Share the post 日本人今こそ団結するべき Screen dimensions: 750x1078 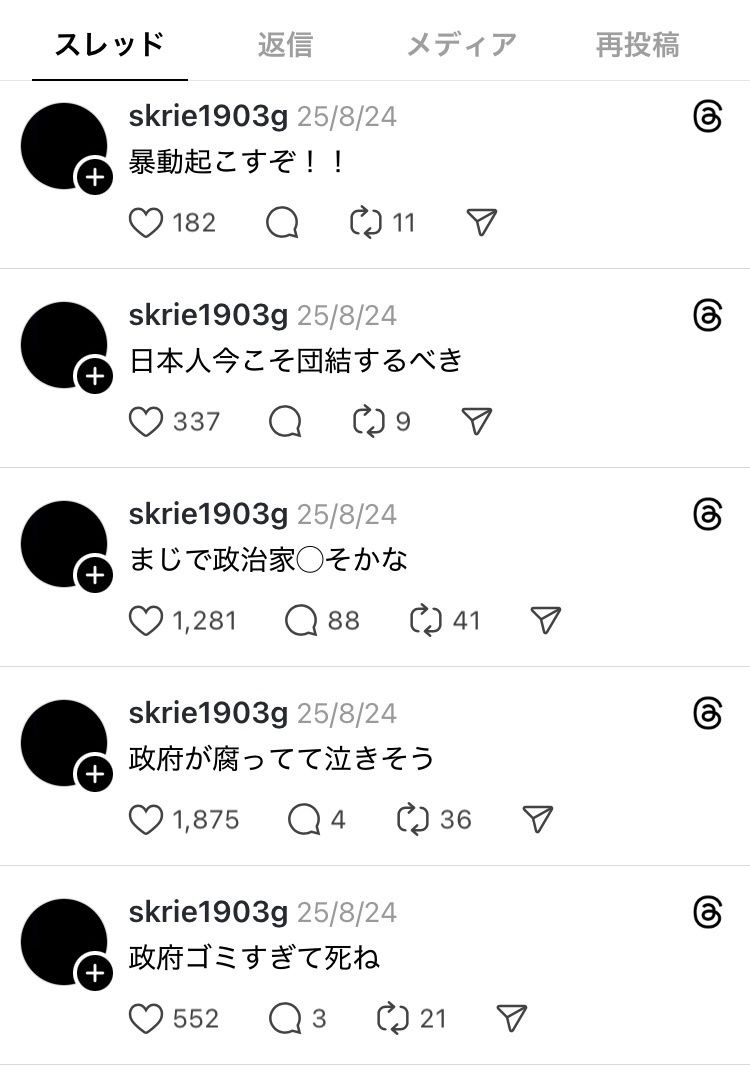click(x=478, y=421)
